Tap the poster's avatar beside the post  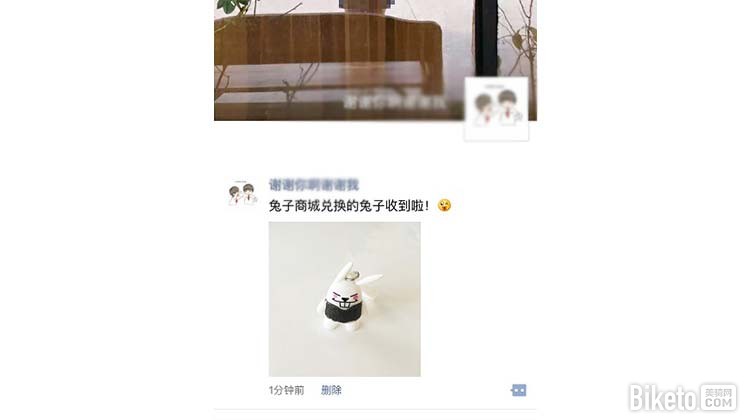pos(242,194)
